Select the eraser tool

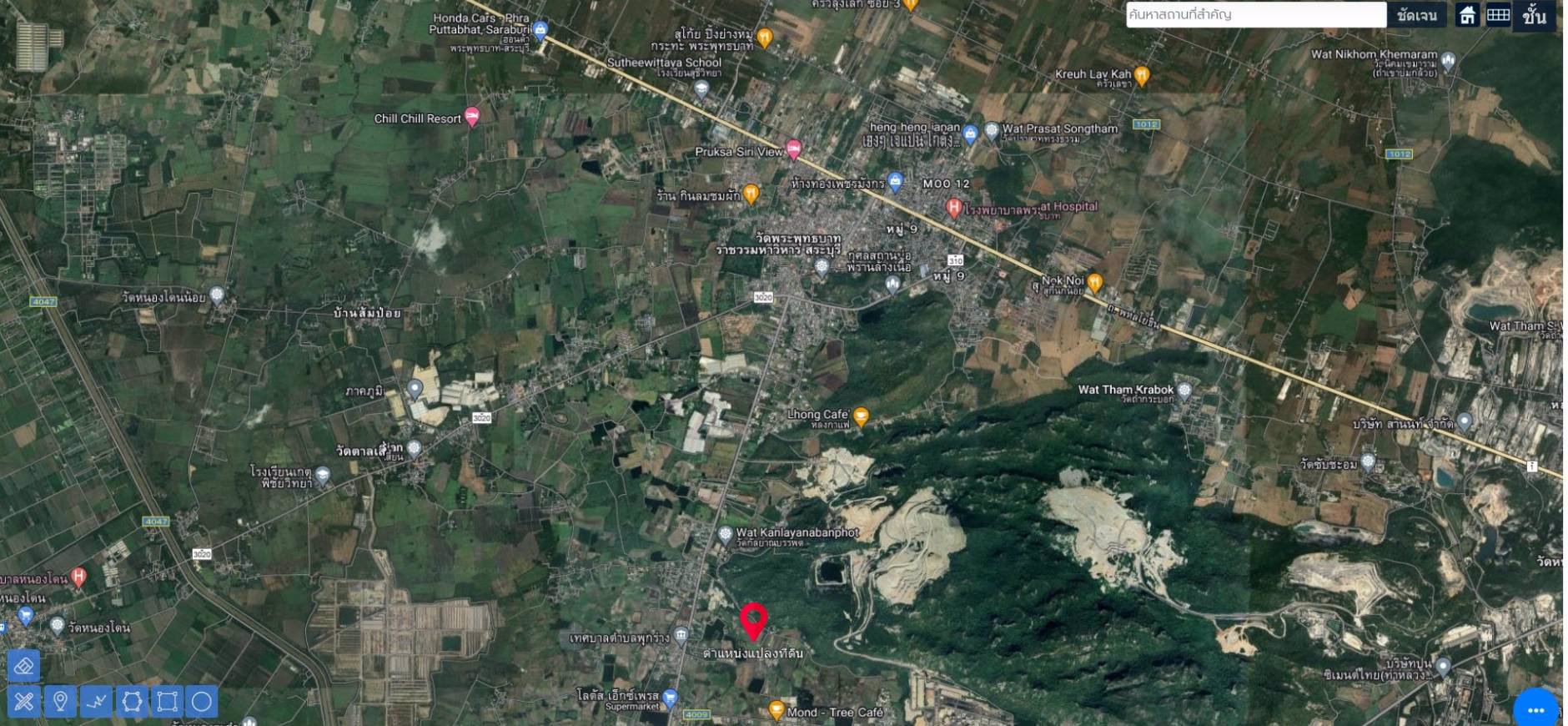coord(24,666)
